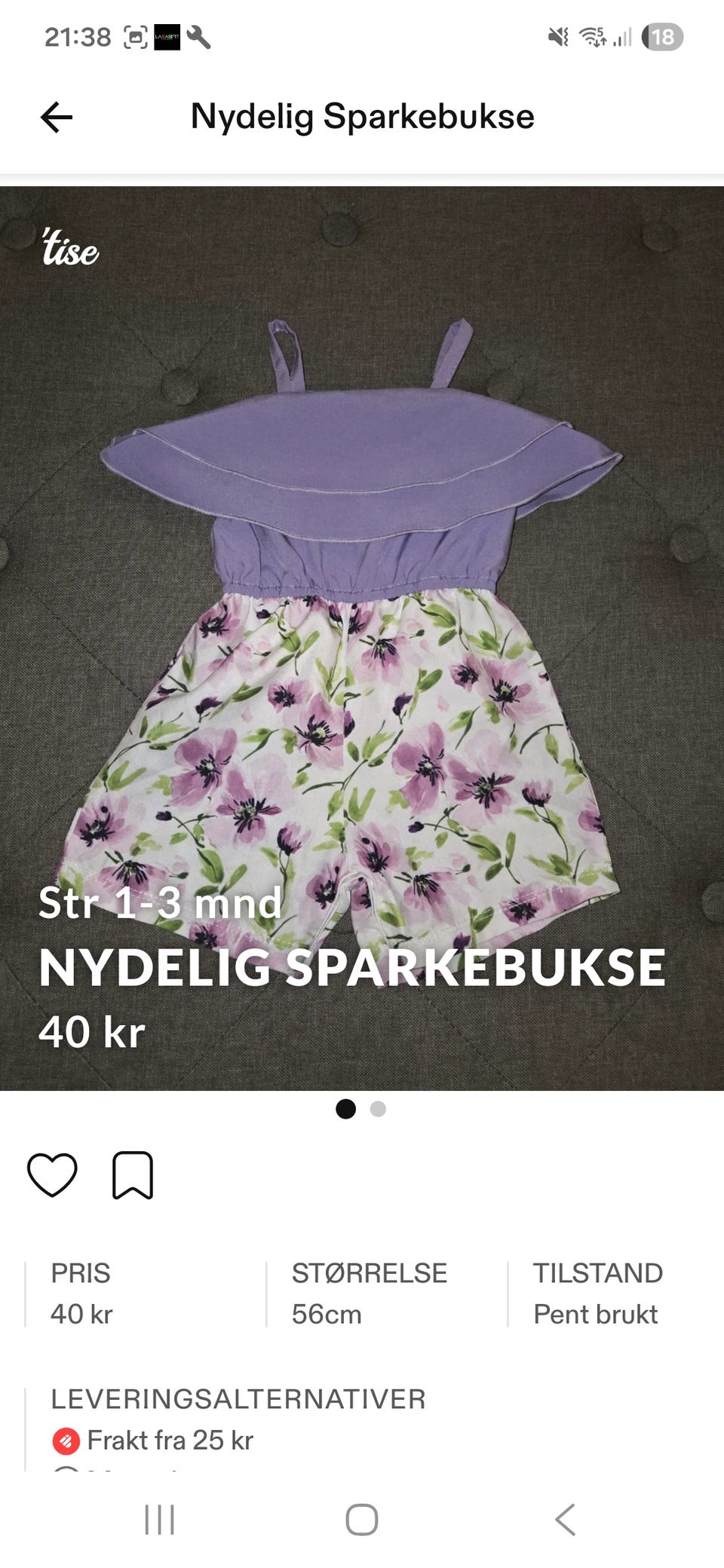The height and width of the screenshot is (1568, 724).
Task: Go back from Nydelig Sparkebukse listing
Action: tap(57, 118)
